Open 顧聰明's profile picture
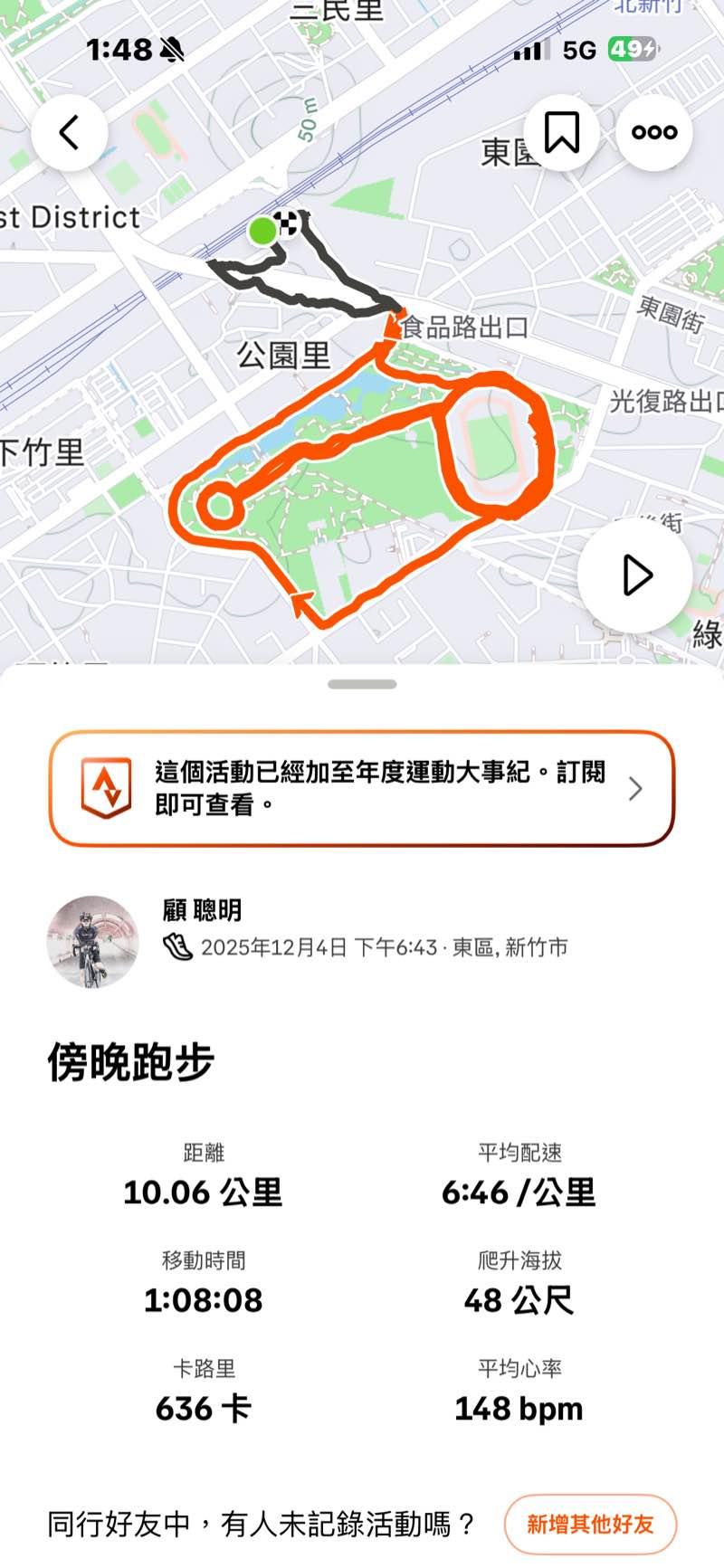 tap(92, 942)
